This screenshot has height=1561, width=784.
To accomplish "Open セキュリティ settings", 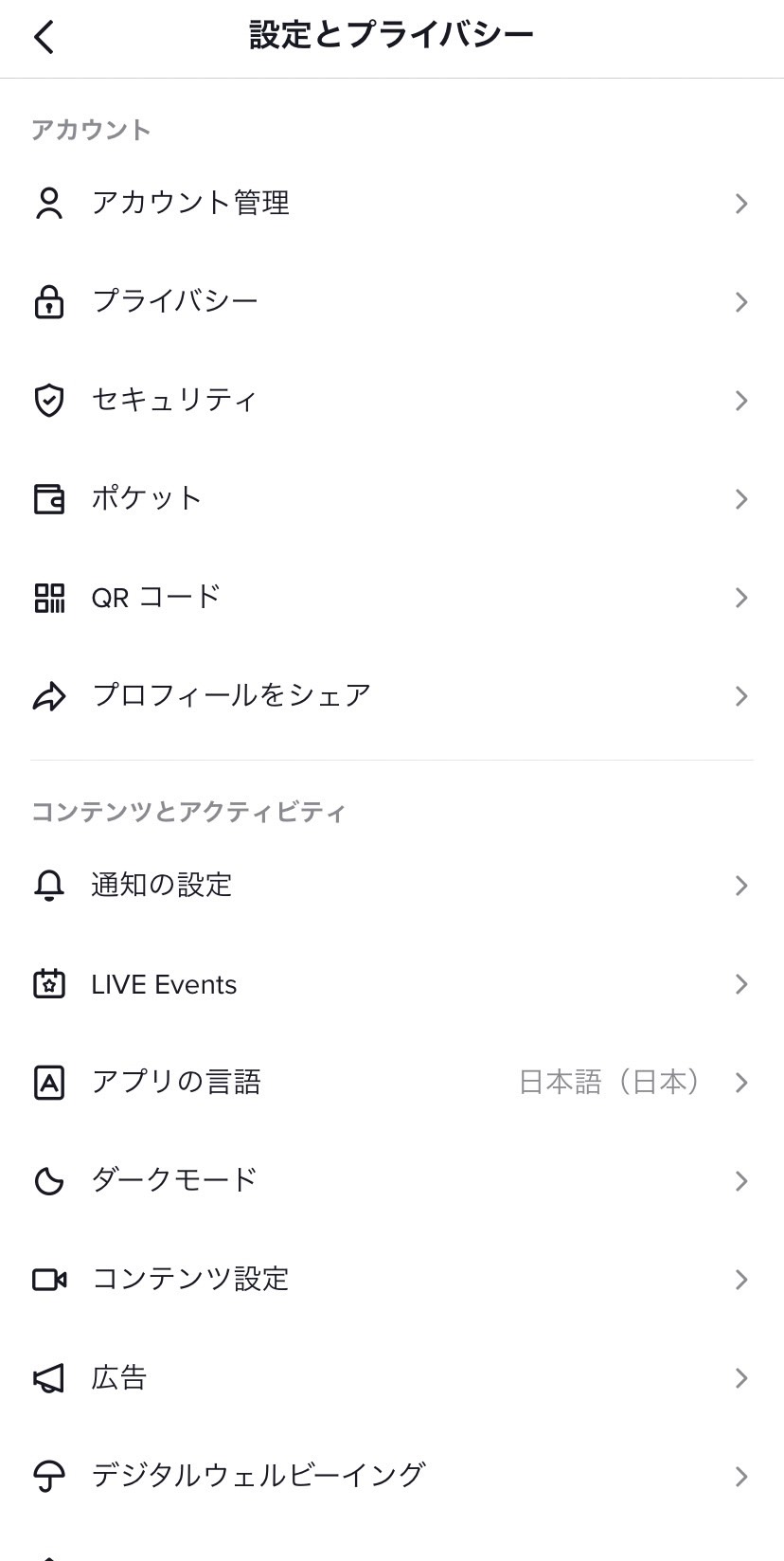I will point(392,400).
